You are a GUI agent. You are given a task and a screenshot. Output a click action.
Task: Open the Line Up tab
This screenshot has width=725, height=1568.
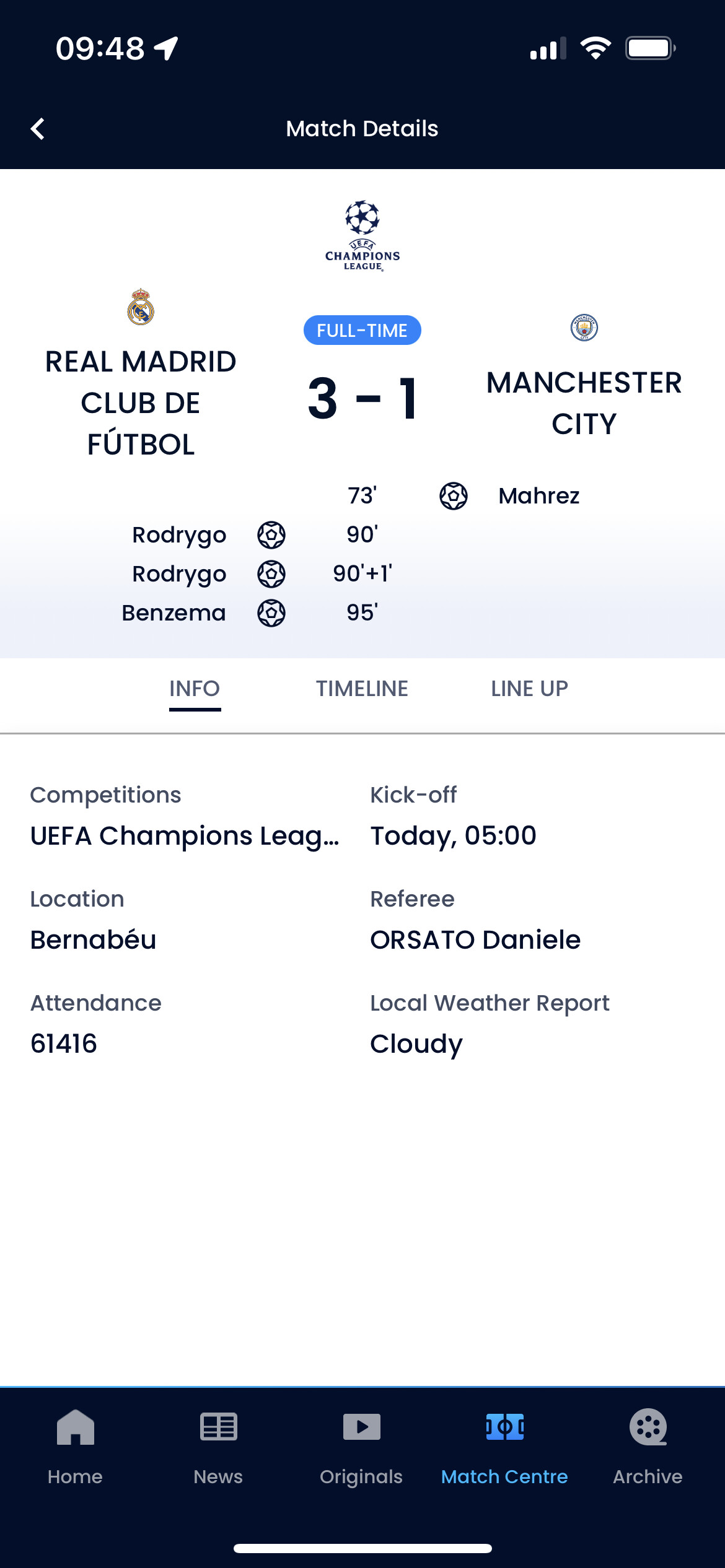[529, 689]
